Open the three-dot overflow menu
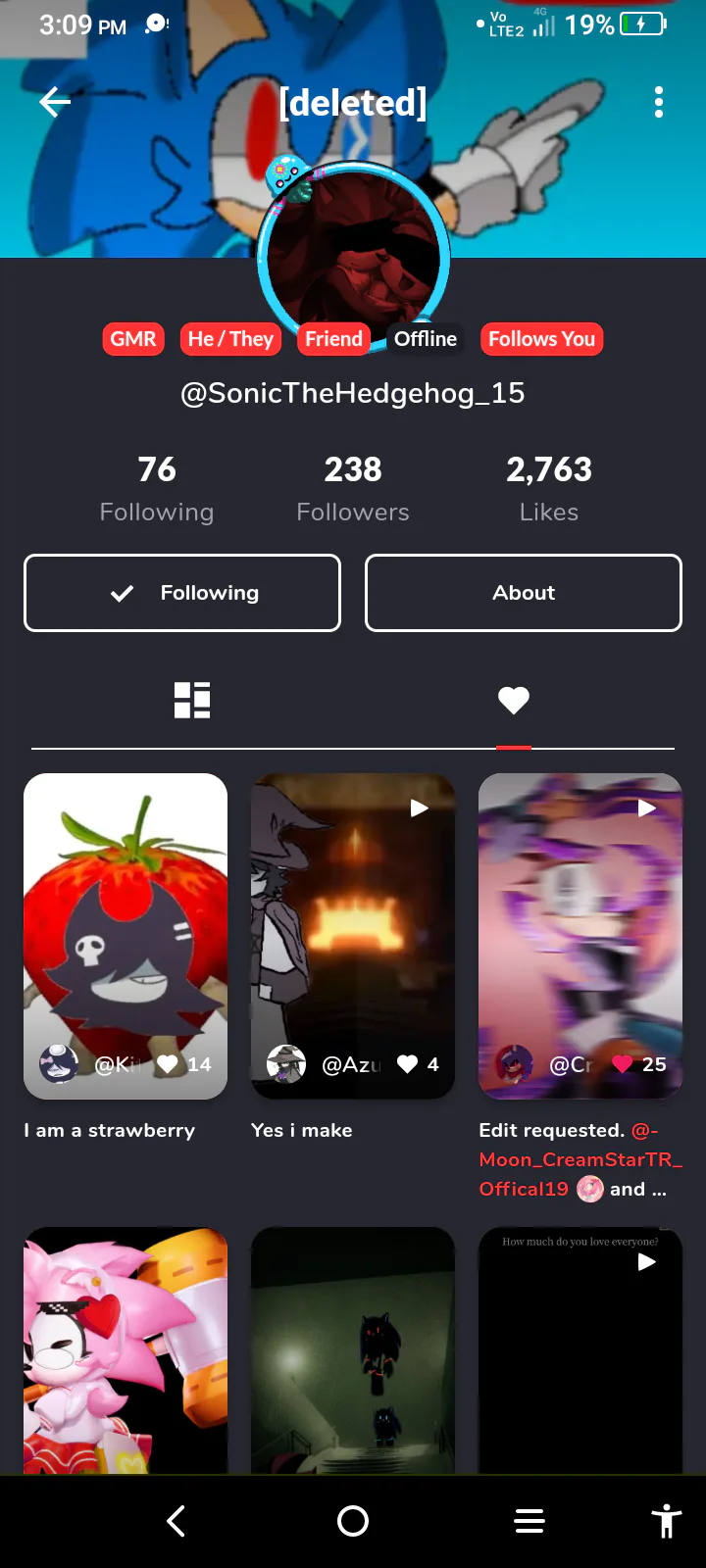Viewport: 706px width, 1568px height. (x=659, y=102)
